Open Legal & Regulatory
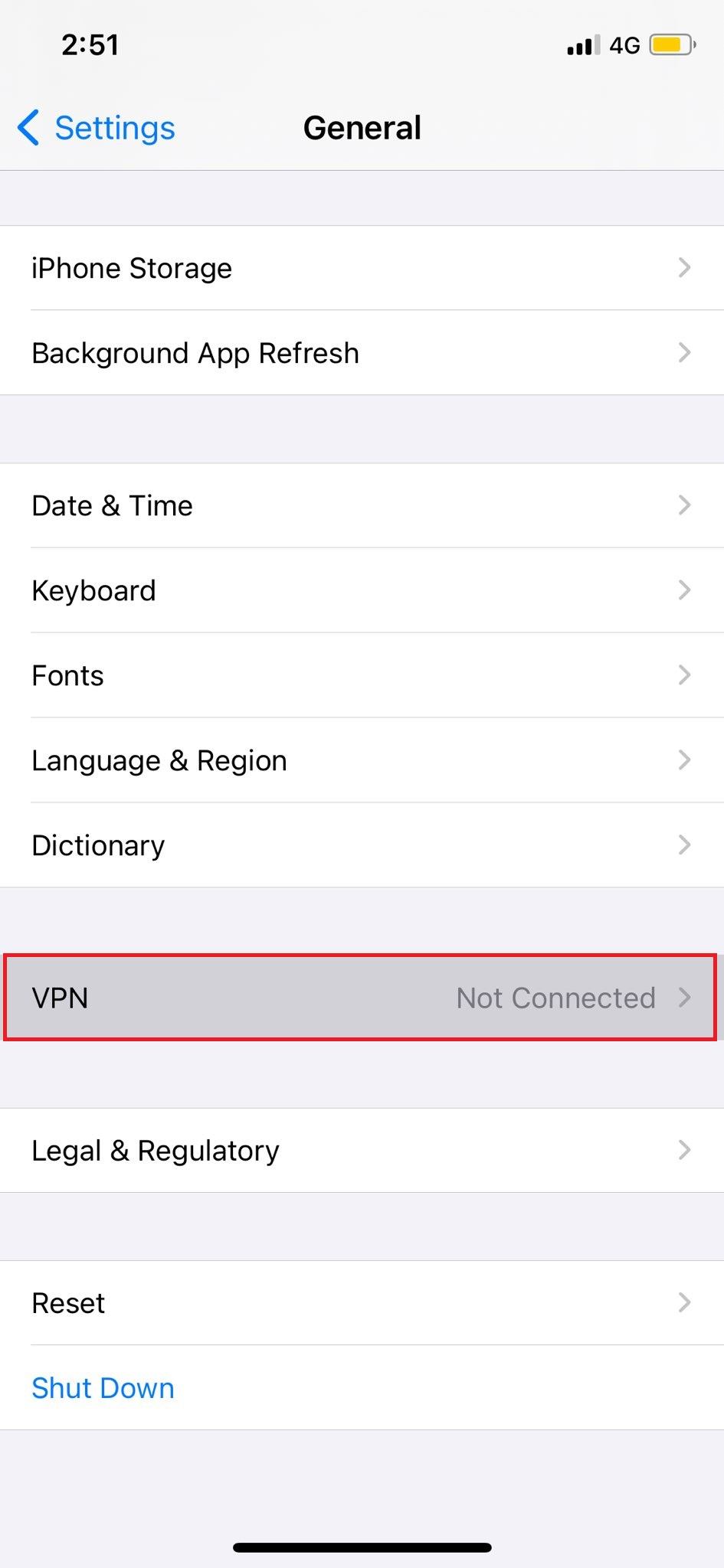 point(362,1150)
